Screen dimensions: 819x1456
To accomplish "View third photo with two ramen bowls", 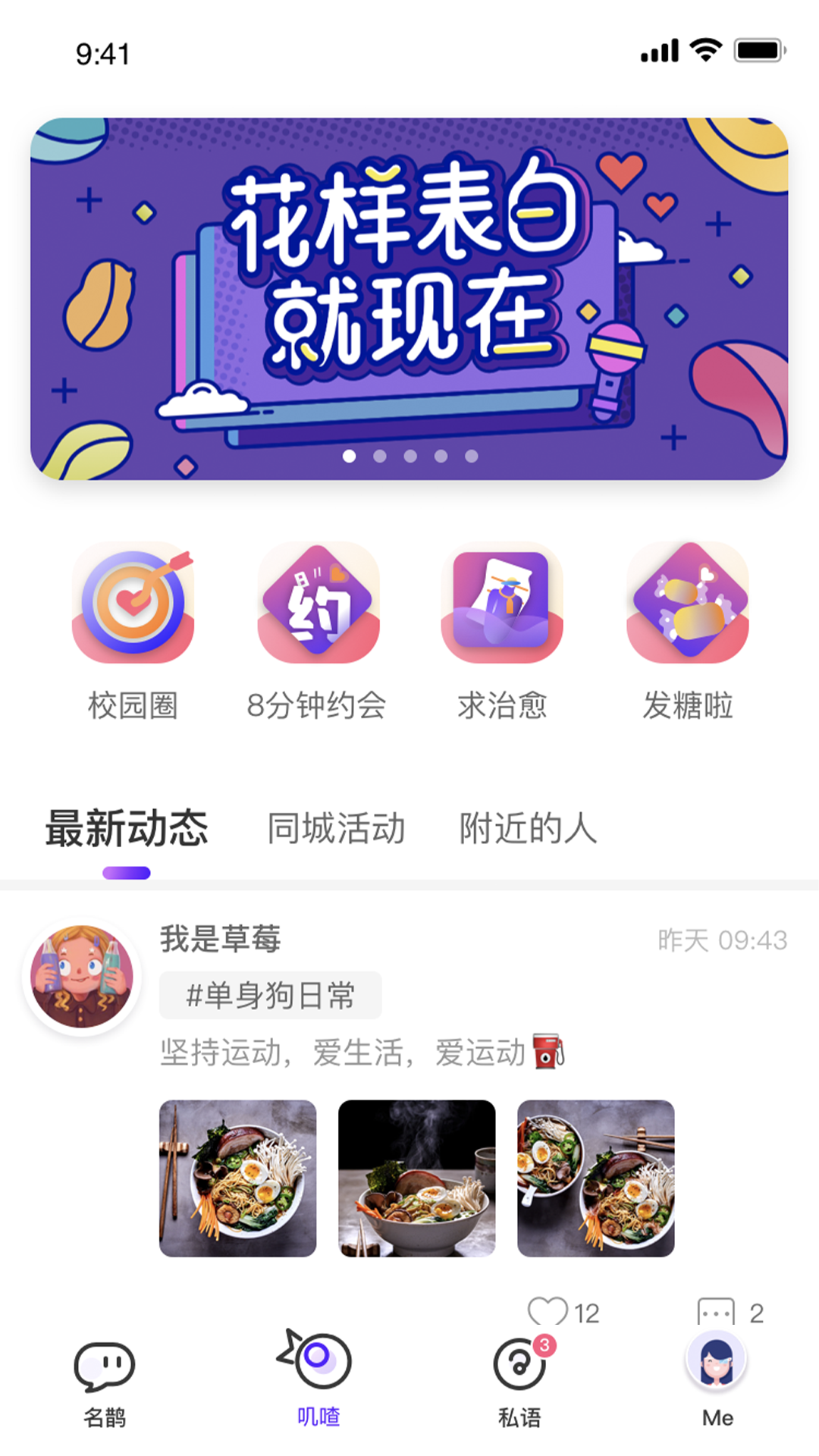I will pos(595,1178).
